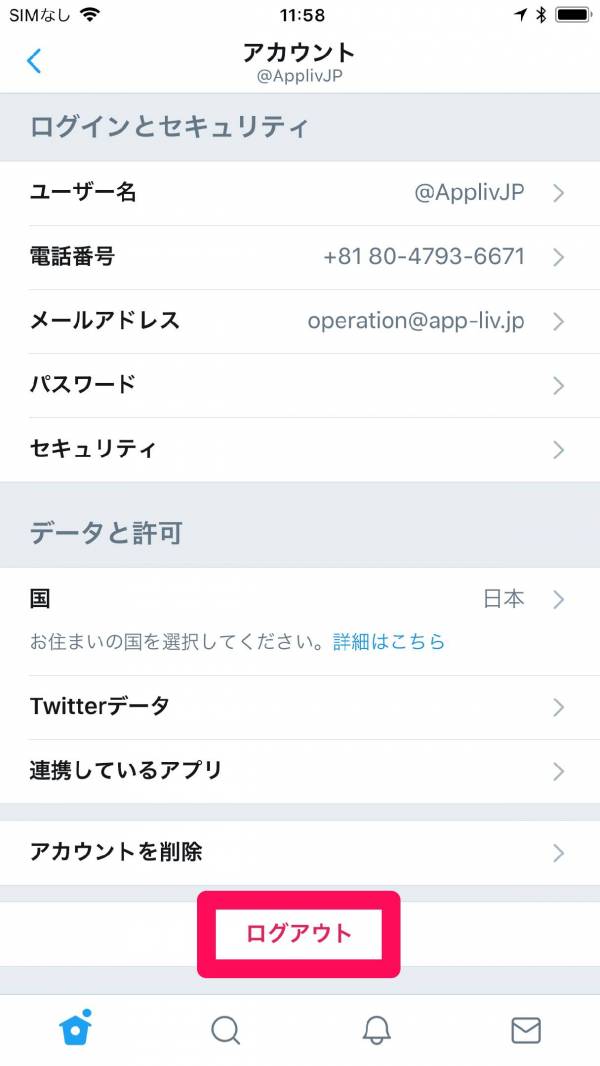Switch to the Search tab
The height and width of the screenshot is (1066, 600).
[x=226, y=1031]
